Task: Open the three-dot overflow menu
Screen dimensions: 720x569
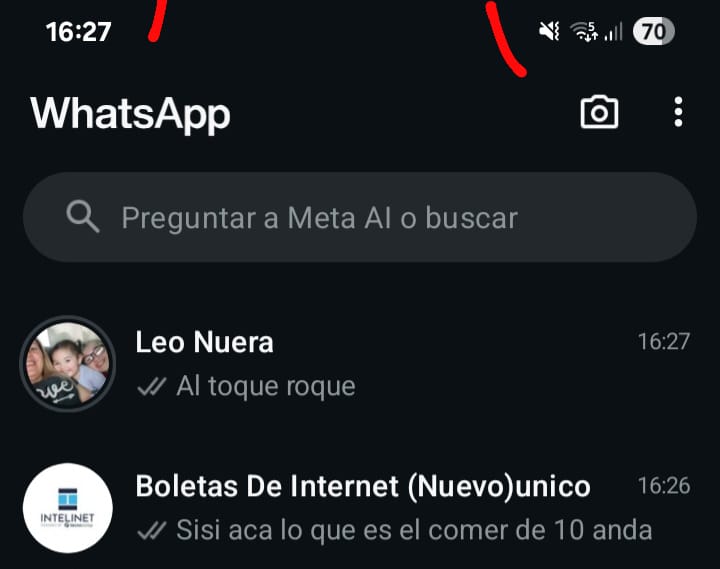Action: tap(678, 112)
